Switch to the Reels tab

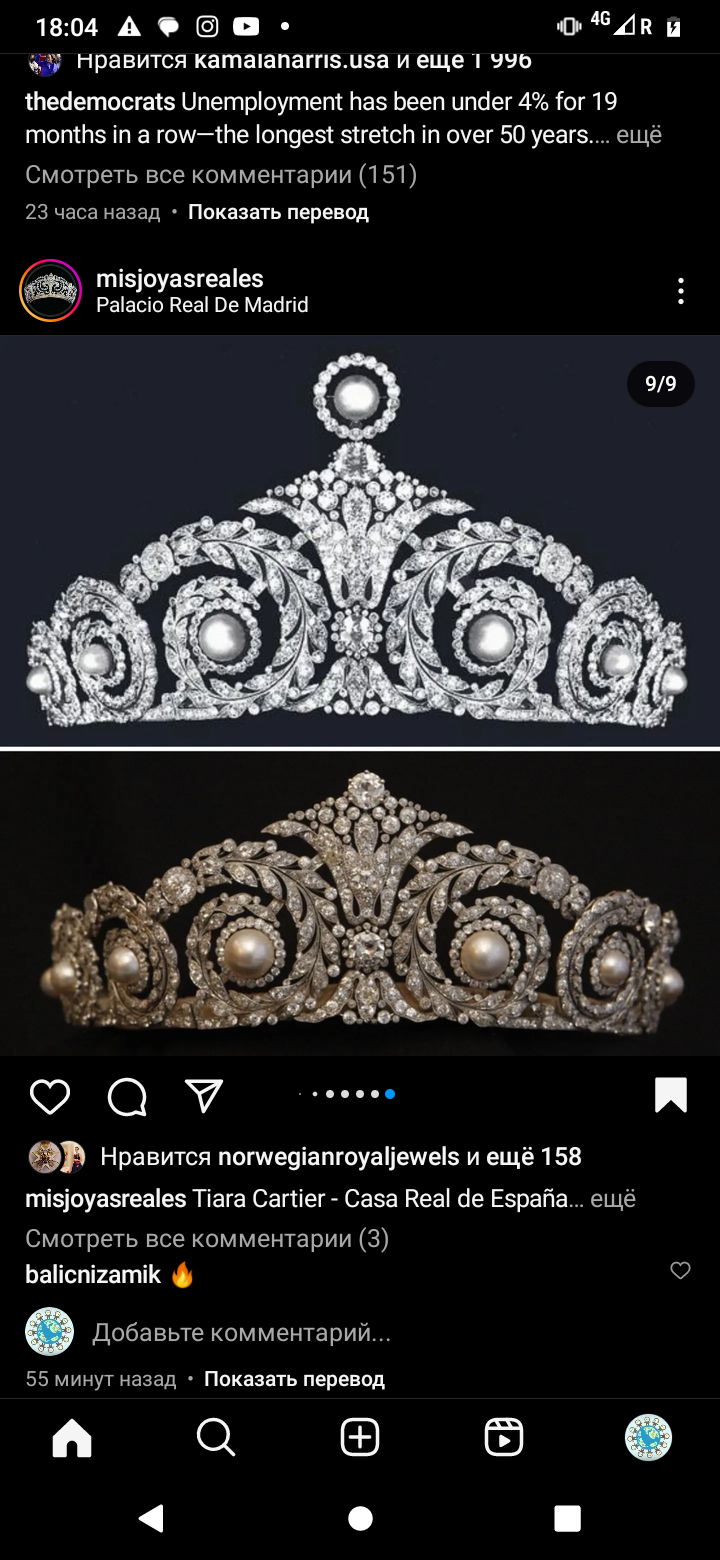[504, 1438]
